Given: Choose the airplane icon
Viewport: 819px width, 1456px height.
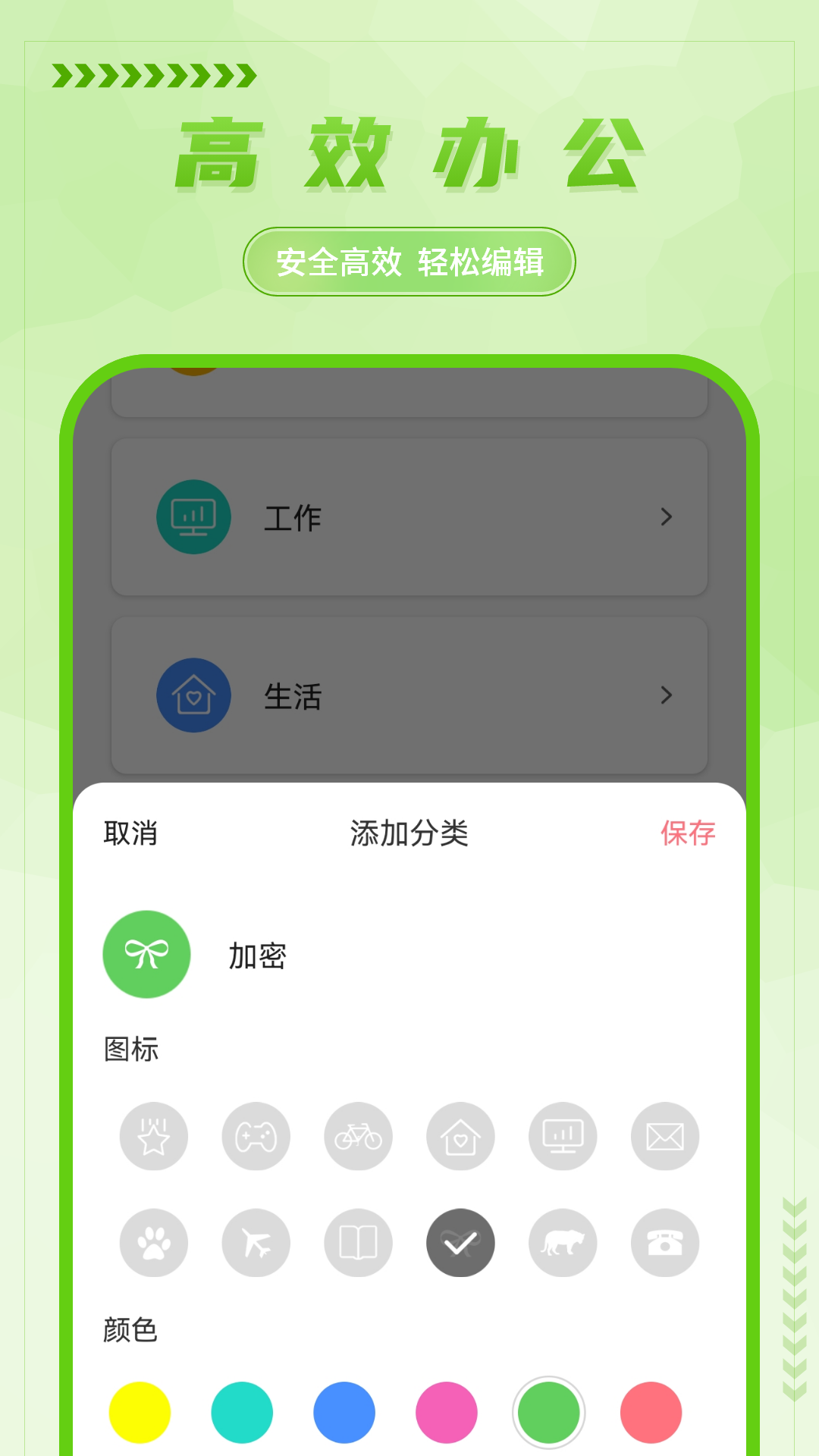Looking at the screenshot, I should click(256, 1242).
